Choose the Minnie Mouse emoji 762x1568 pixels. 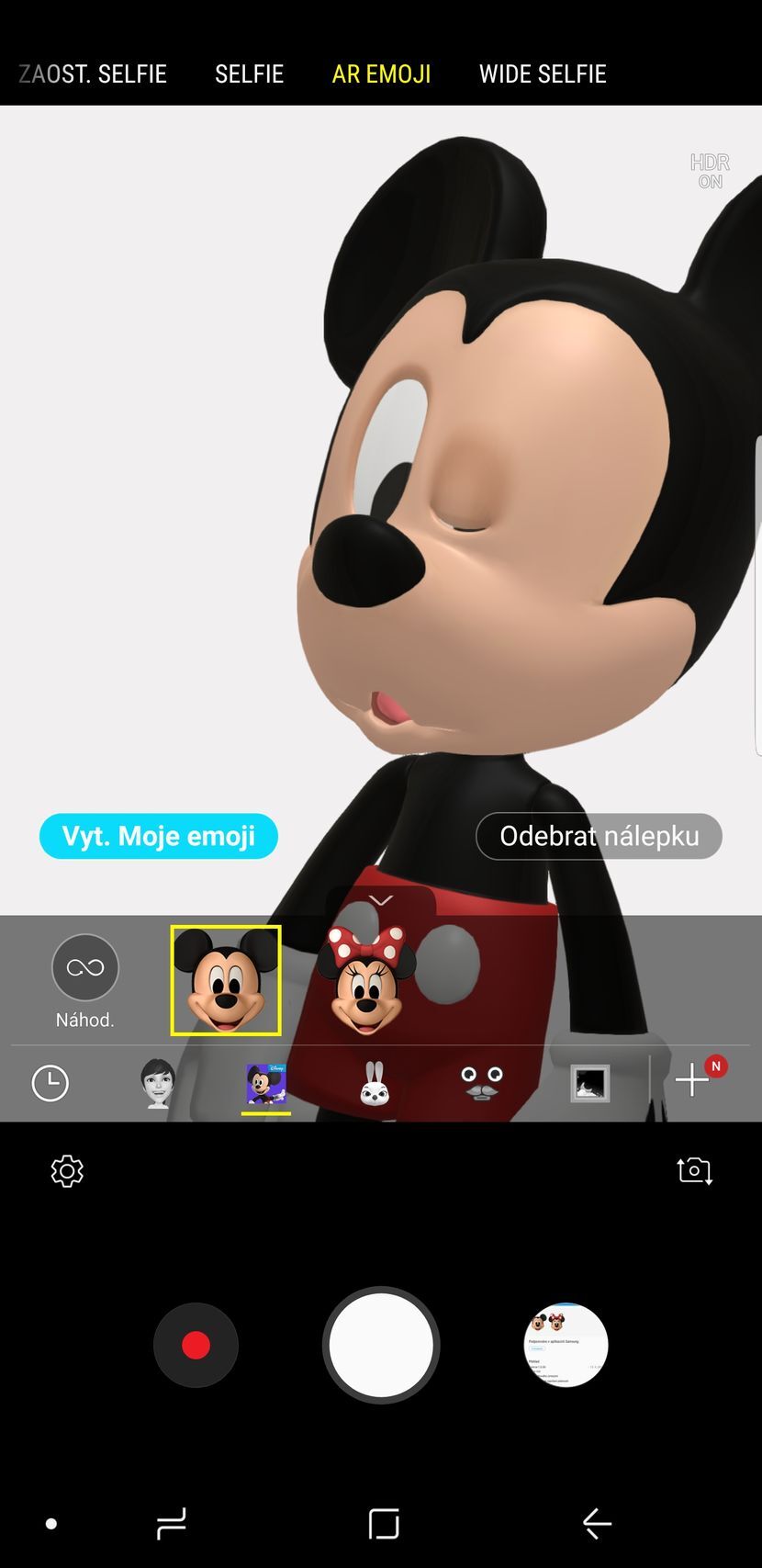[366, 981]
